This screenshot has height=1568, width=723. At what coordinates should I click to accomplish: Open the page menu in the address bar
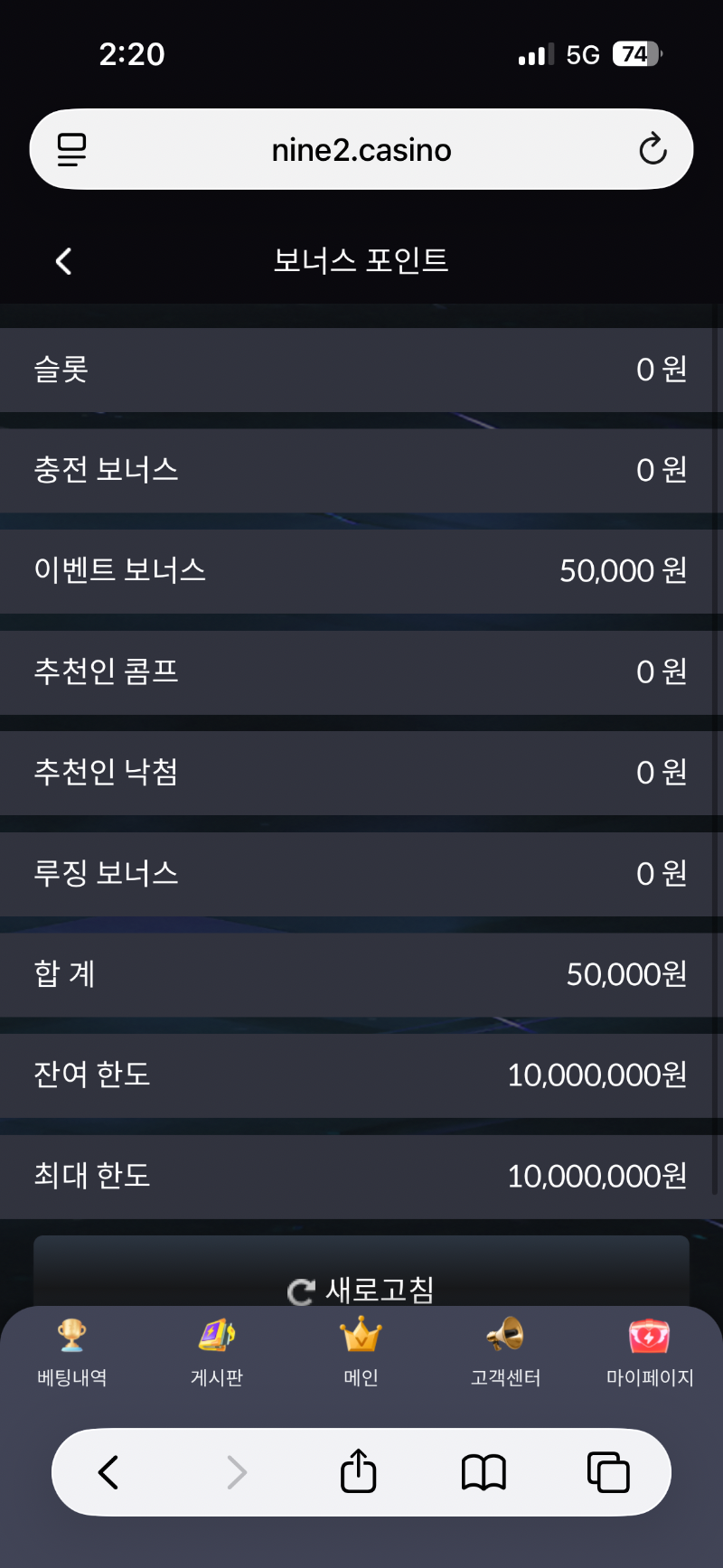(x=72, y=150)
